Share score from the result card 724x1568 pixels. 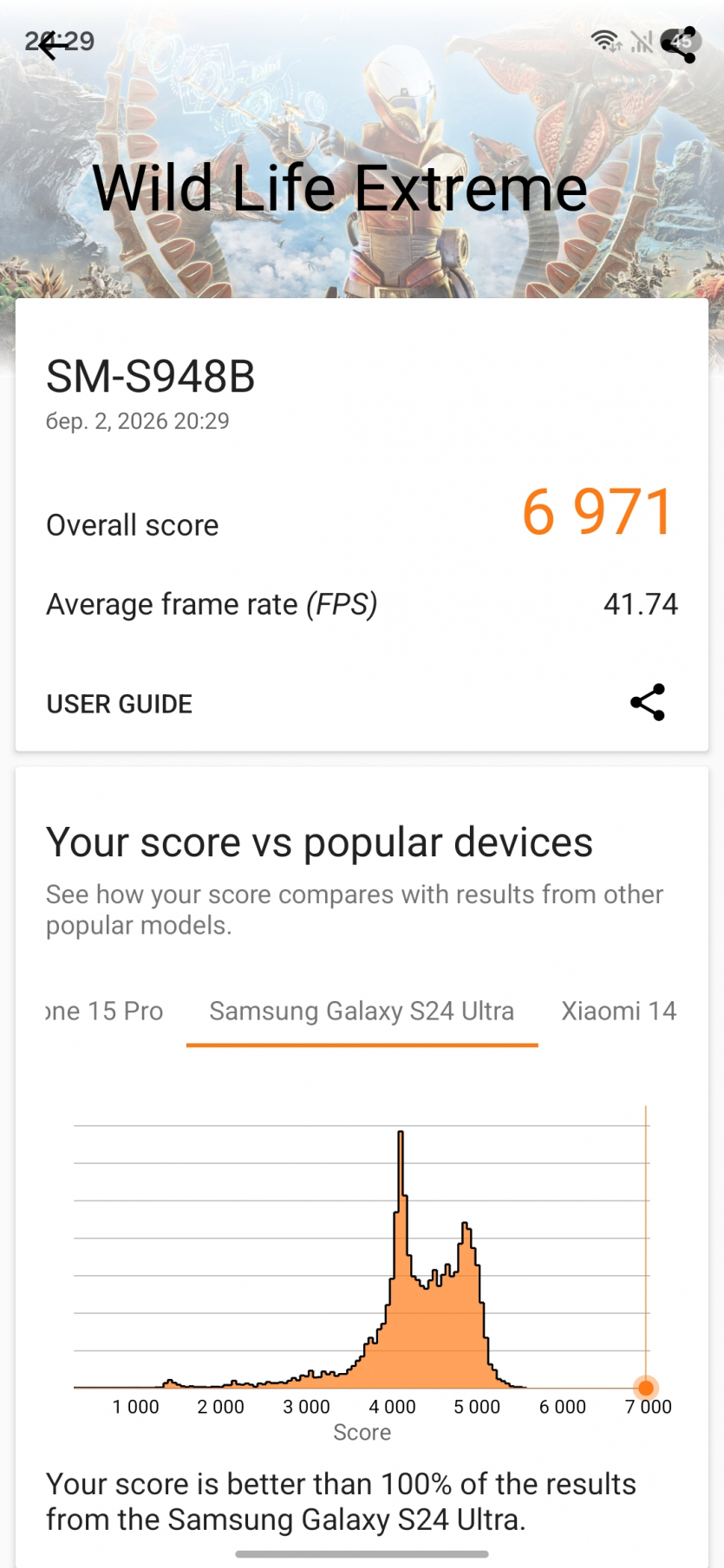pos(647,702)
